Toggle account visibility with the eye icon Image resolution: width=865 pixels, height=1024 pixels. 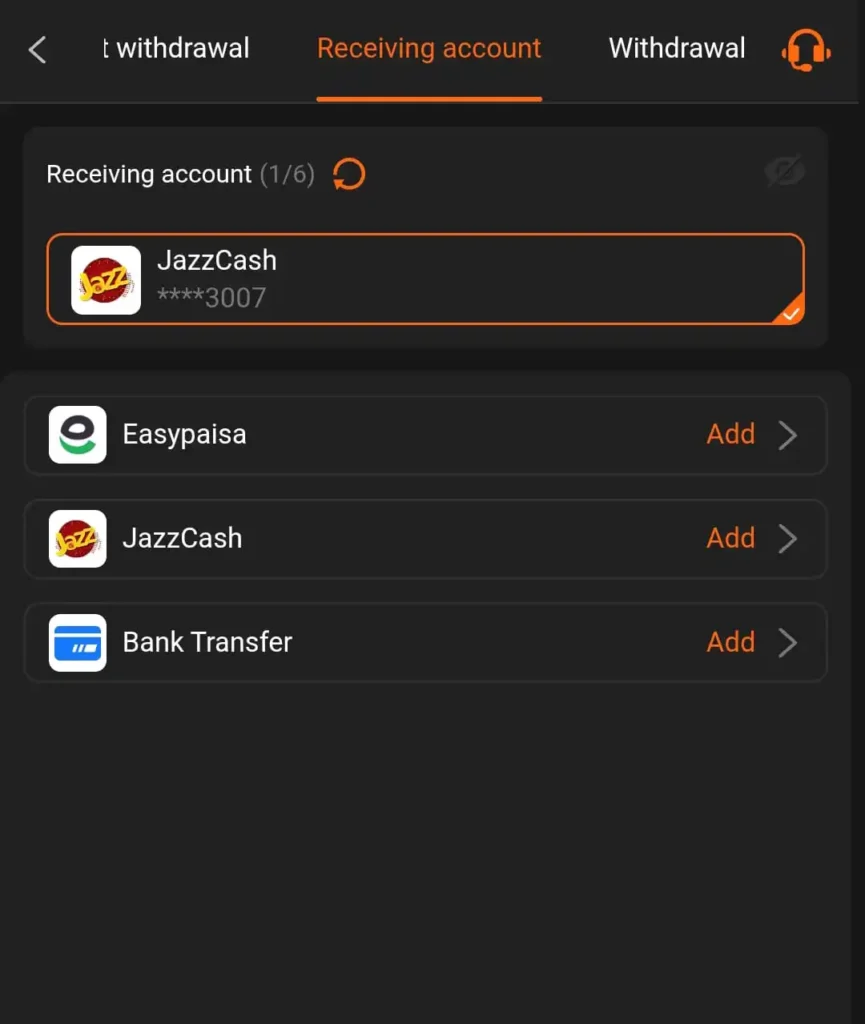pyautogui.click(x=784, y=171)
